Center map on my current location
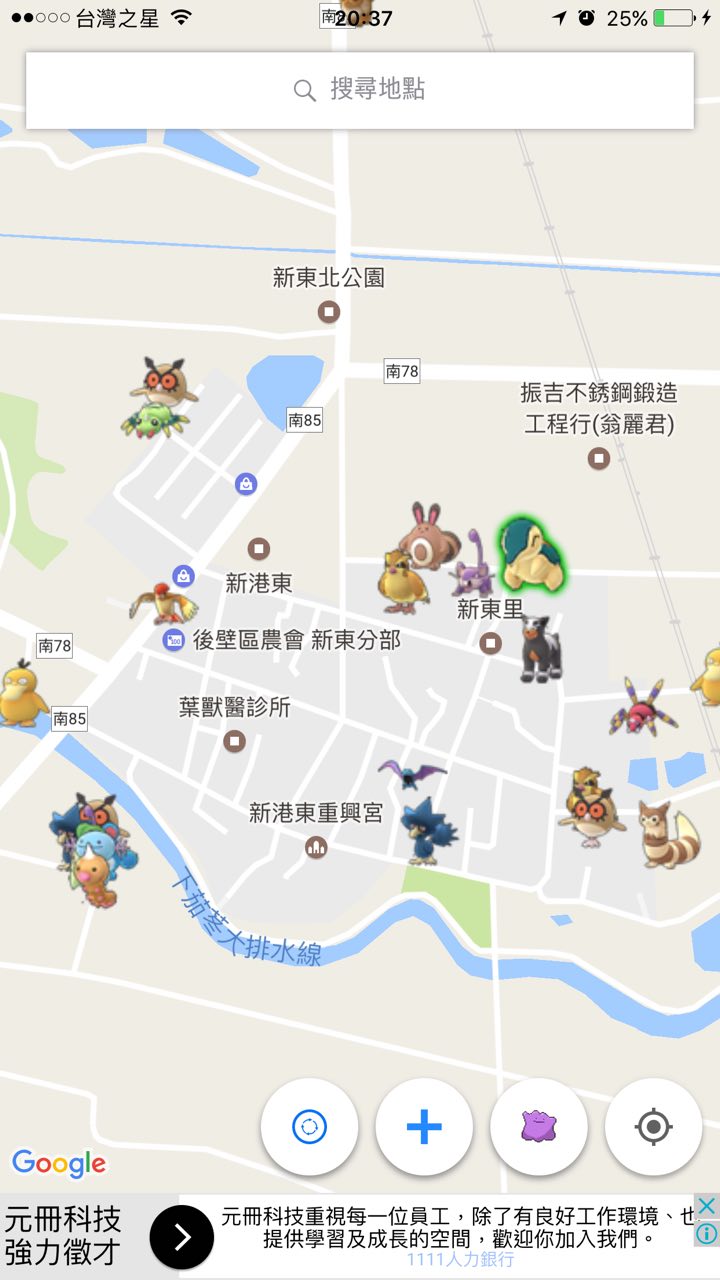 pos(654,1127)
